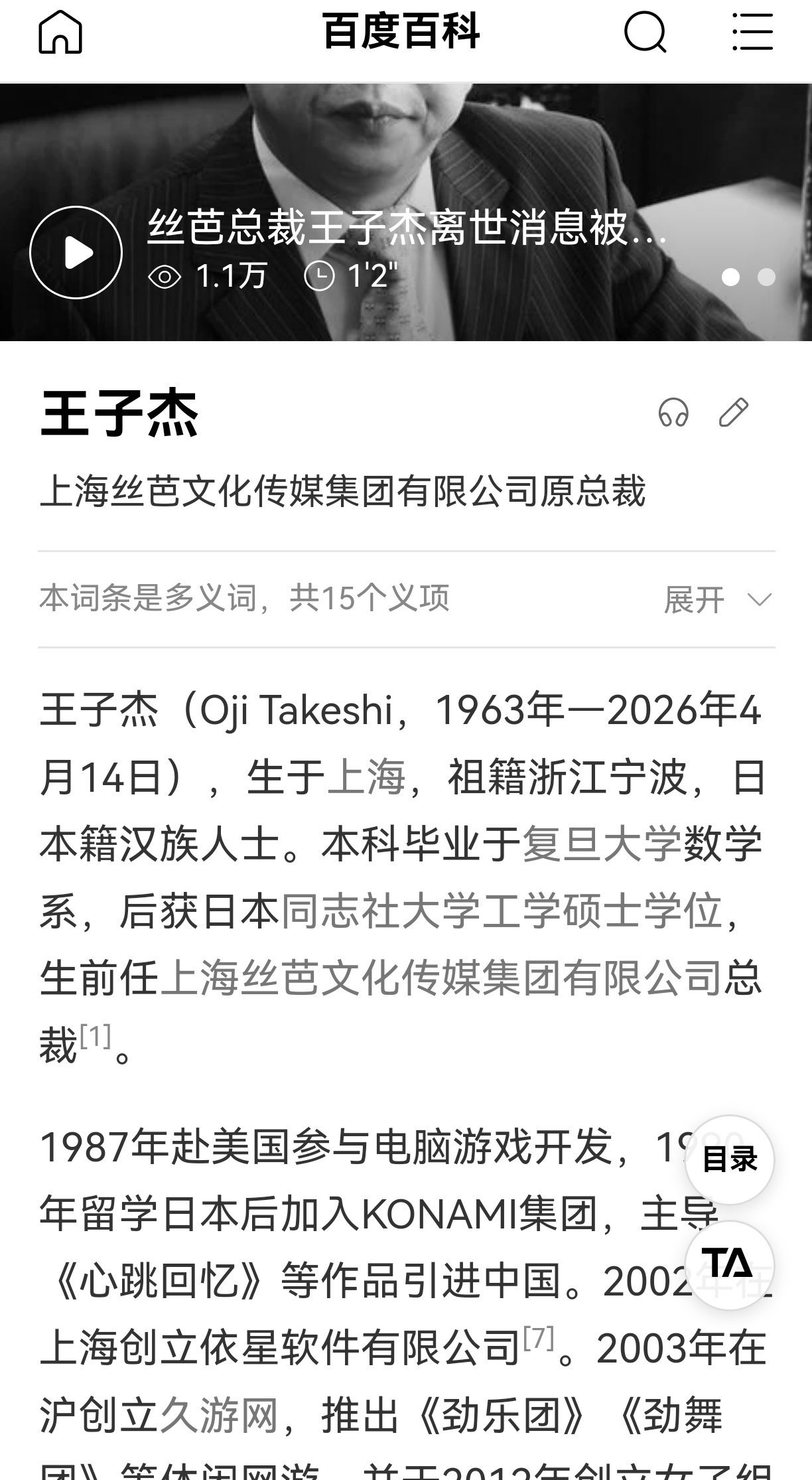Screen dimensions: 812x1480
Task: Open the search icon
Action: pos(645,33)
